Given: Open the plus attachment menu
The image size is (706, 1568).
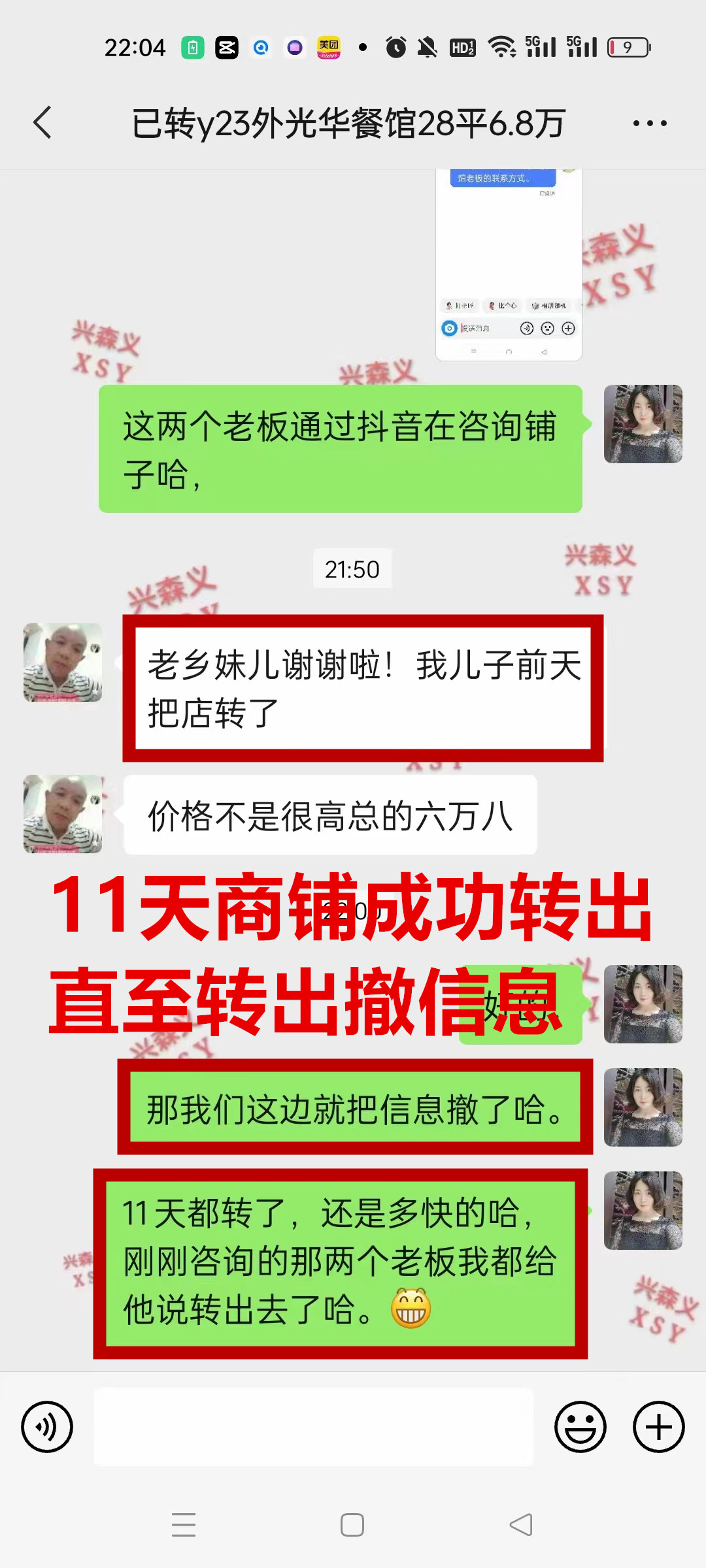Looking at the screenshot, I should click(658, 1427).
